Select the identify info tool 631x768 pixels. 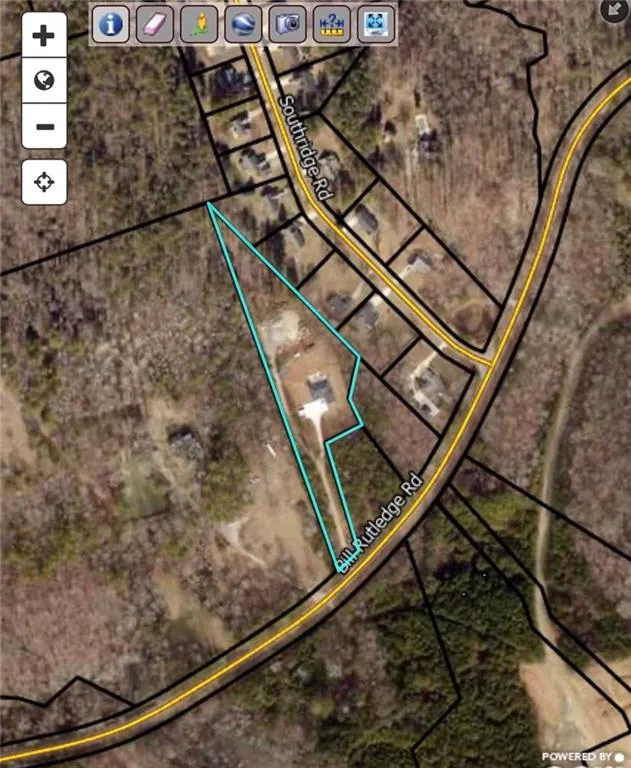pyautogui.click(x=110, y=24)
